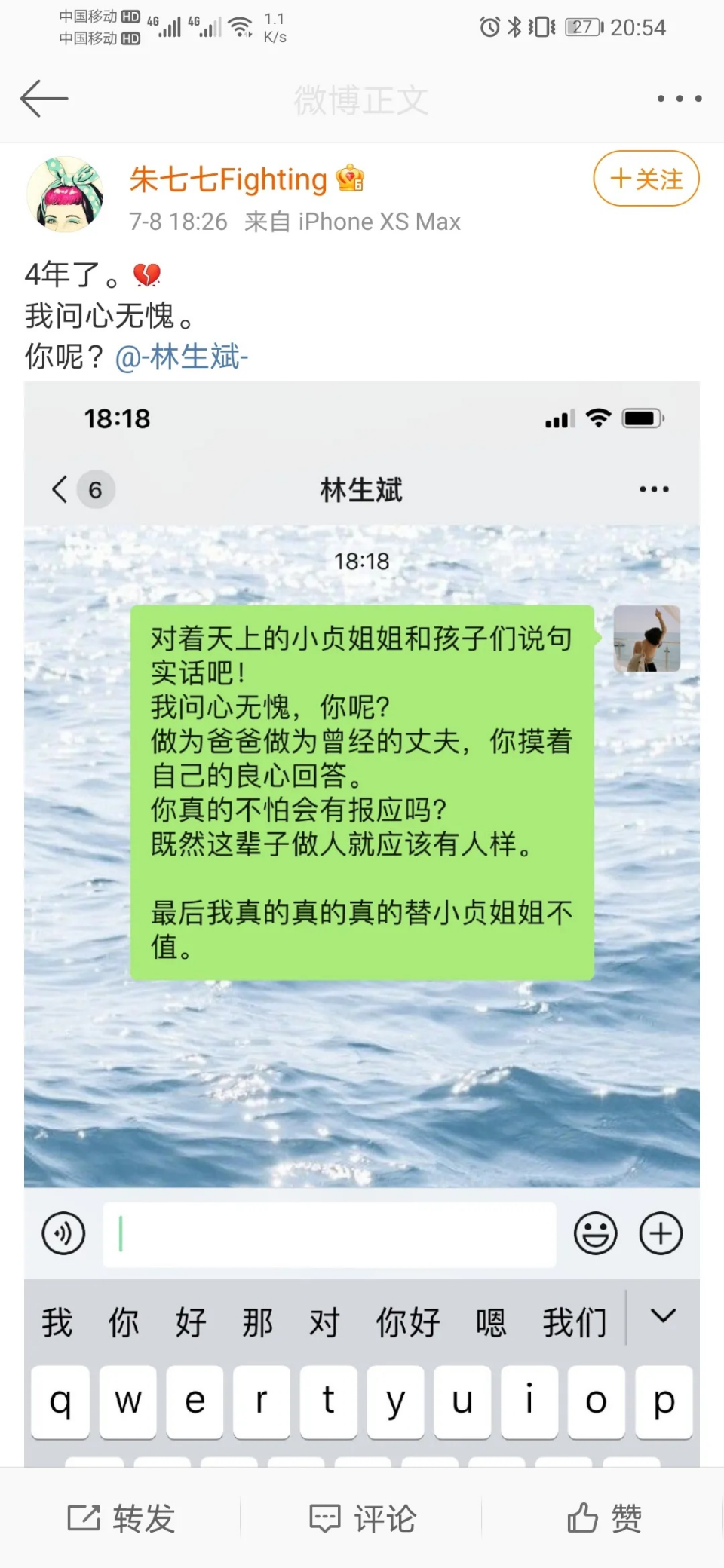
Task: Open the emoji picker in chat input
Action: [595, 1234]
